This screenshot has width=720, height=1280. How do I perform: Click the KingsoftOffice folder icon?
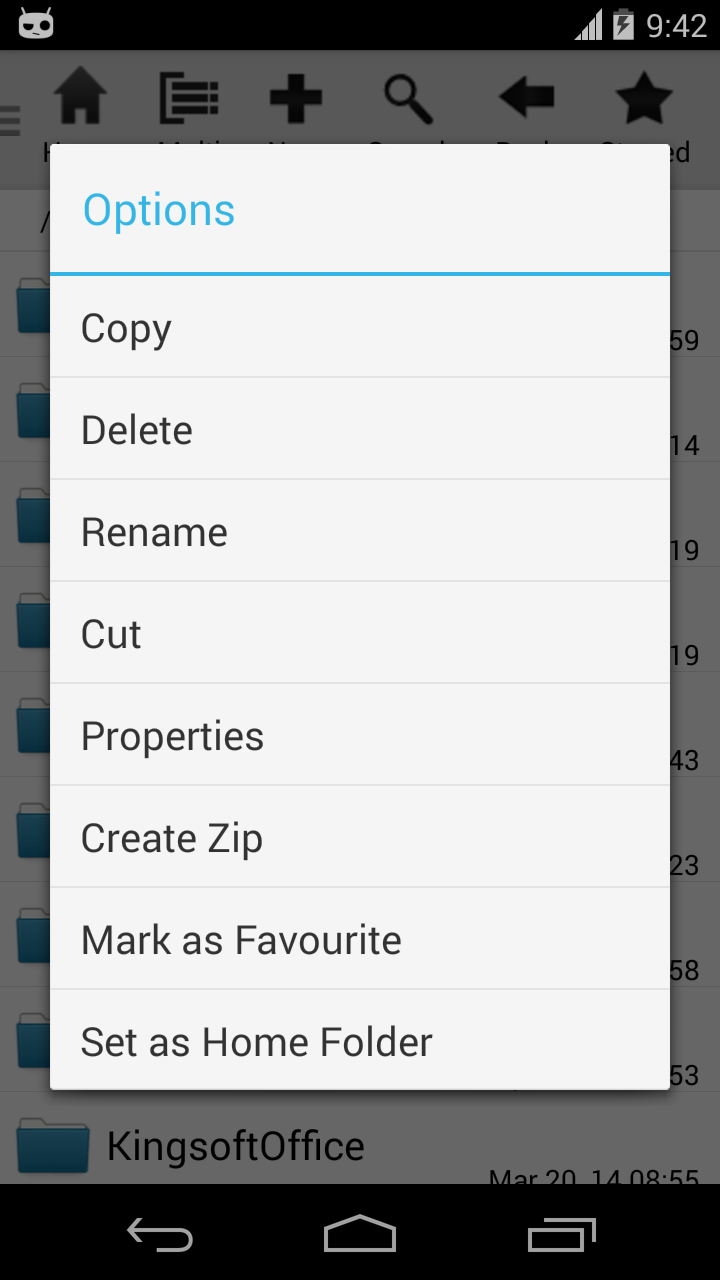tap(52, 1146)
